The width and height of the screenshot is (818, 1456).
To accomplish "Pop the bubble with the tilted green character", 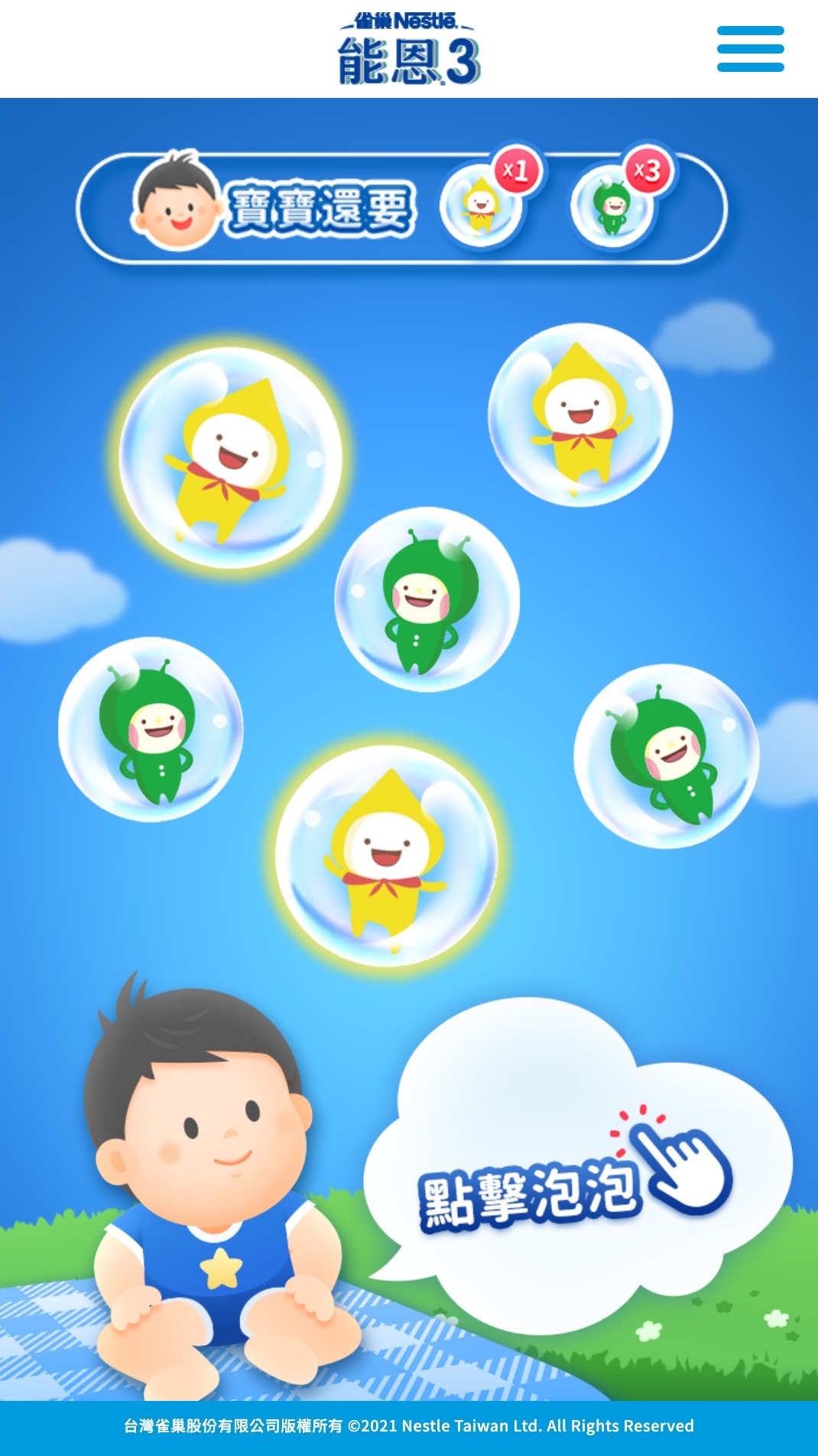I will point(666,756).
